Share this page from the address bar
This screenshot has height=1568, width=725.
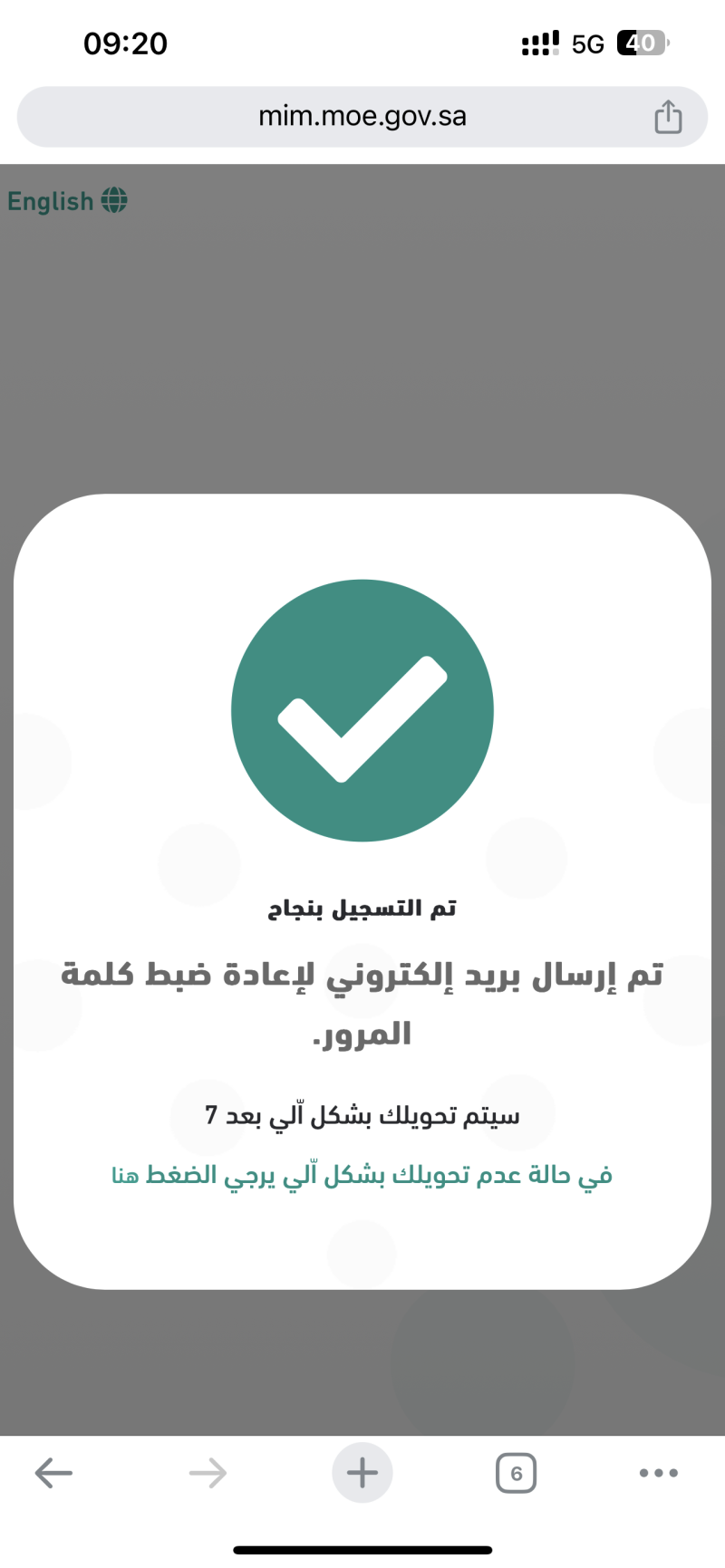(668, 117)
